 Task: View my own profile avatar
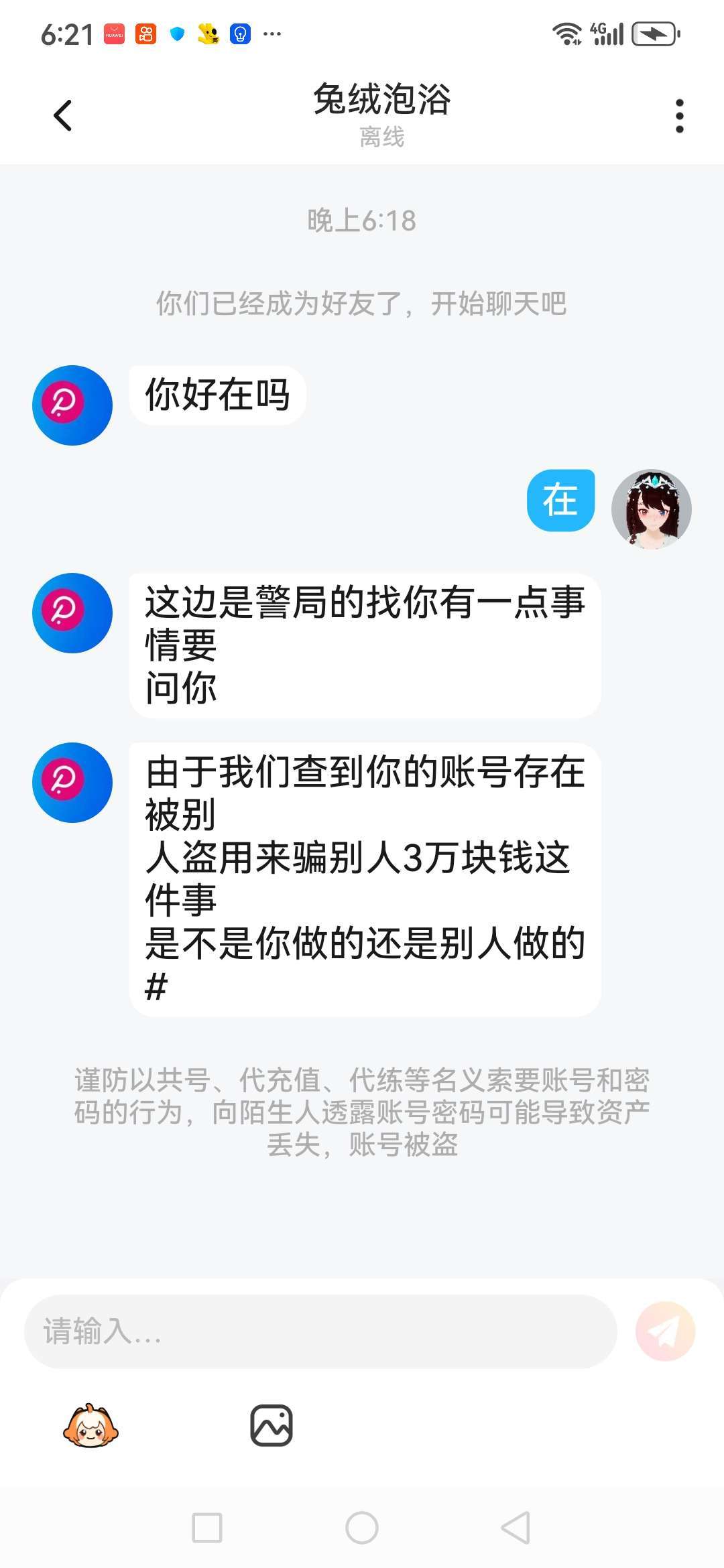click(x=651, y=509)
